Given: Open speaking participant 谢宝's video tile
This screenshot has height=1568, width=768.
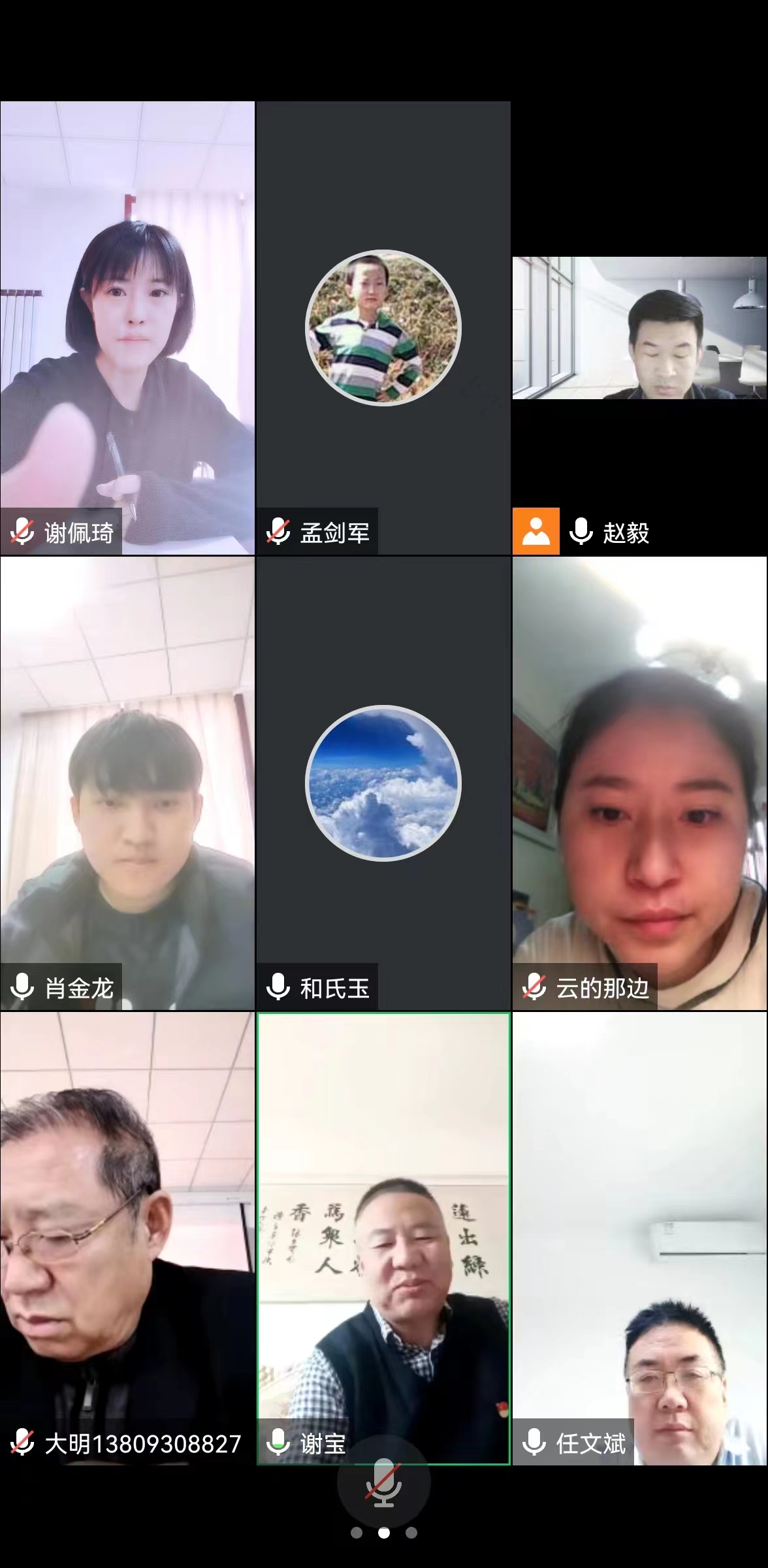Looking at the screenshot, I should coord(383,1238).
